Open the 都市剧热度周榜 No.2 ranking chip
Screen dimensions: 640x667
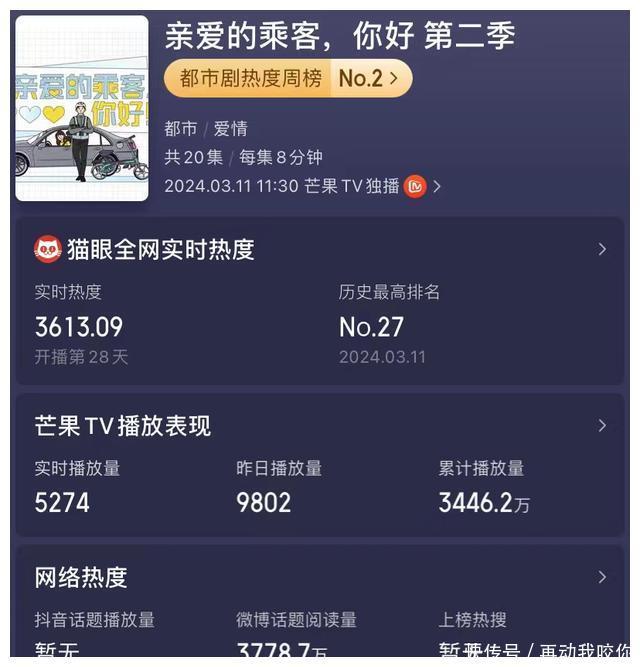[288, 78]
